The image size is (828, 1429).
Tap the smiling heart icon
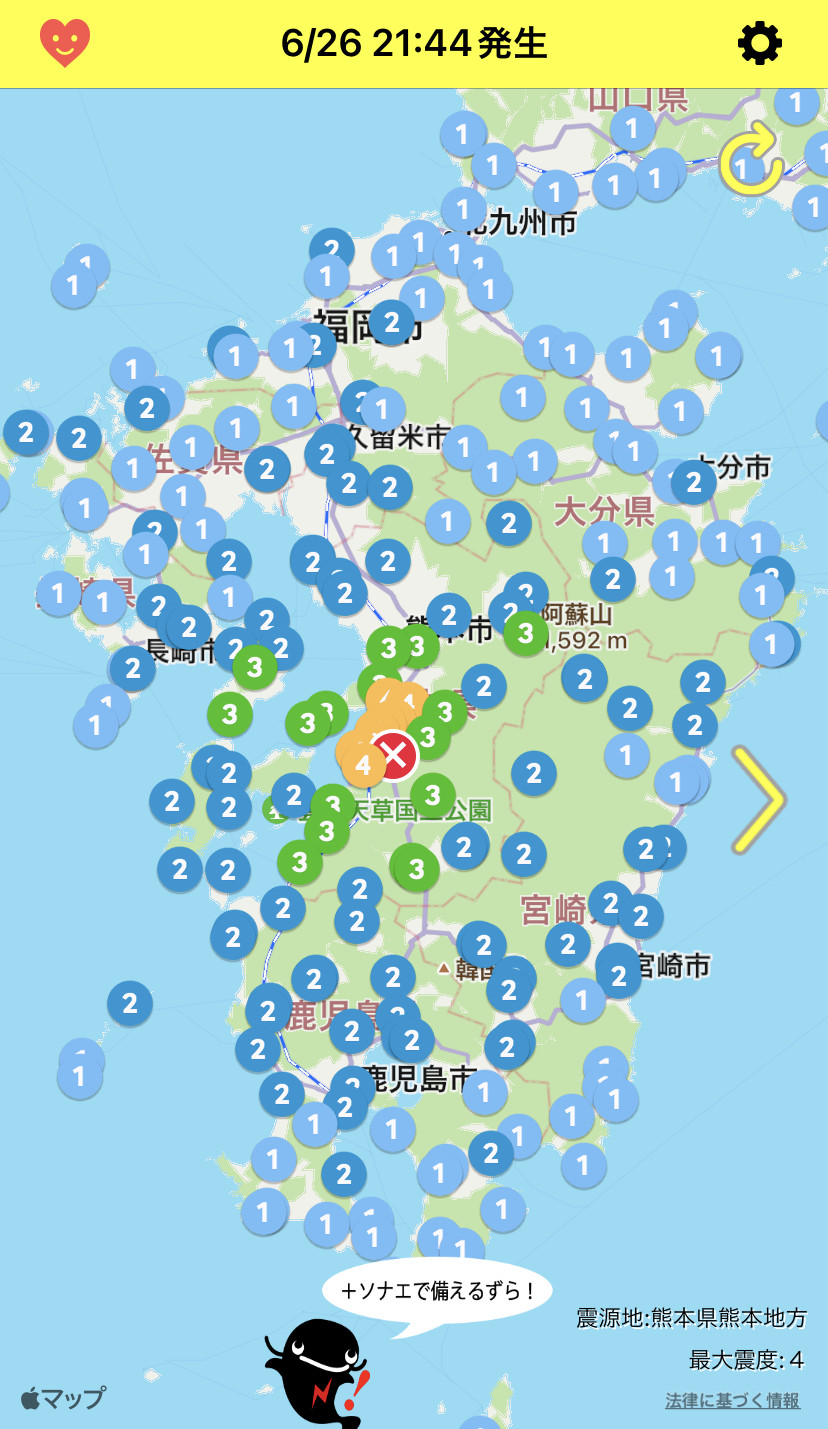(65, 43)
